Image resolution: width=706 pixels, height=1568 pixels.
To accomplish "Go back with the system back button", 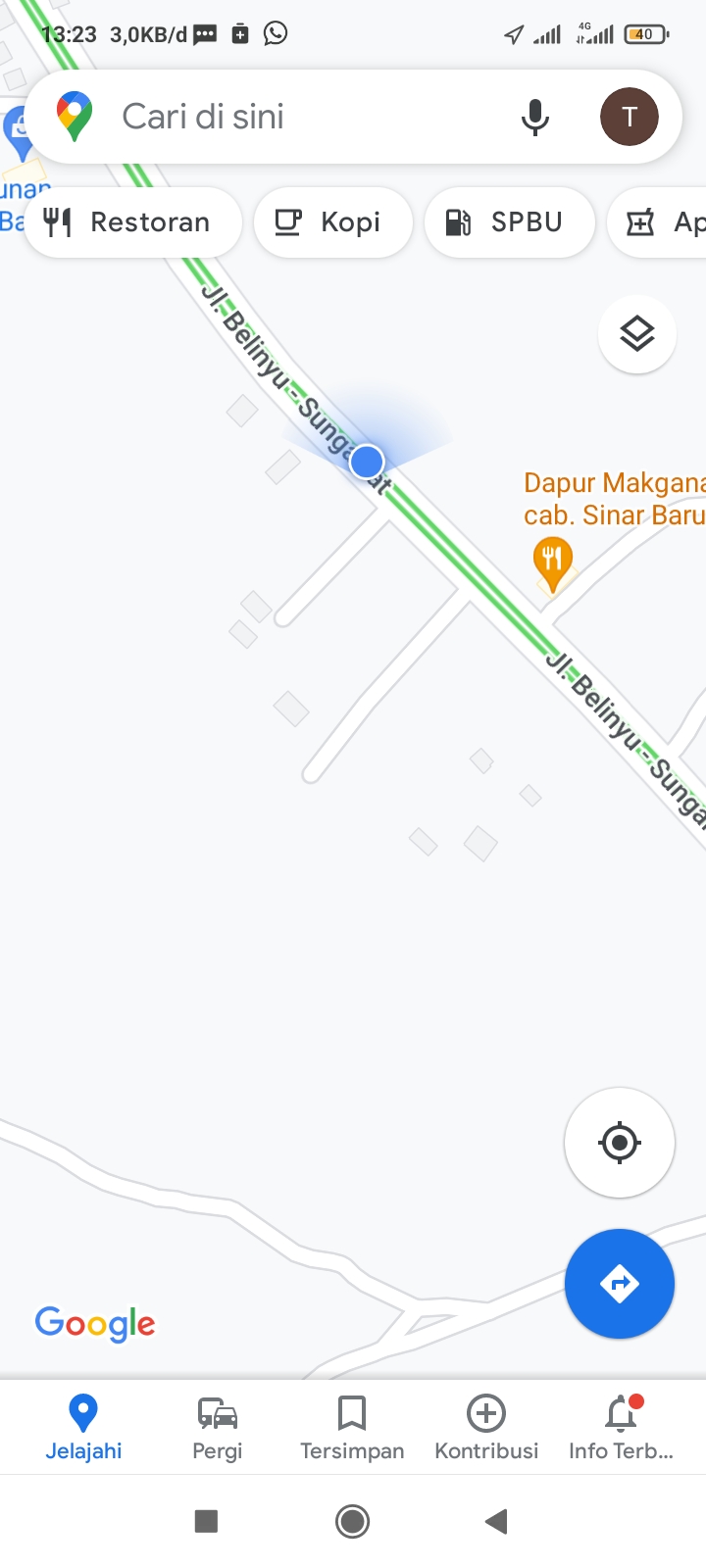I will (x=497, y=1521).
